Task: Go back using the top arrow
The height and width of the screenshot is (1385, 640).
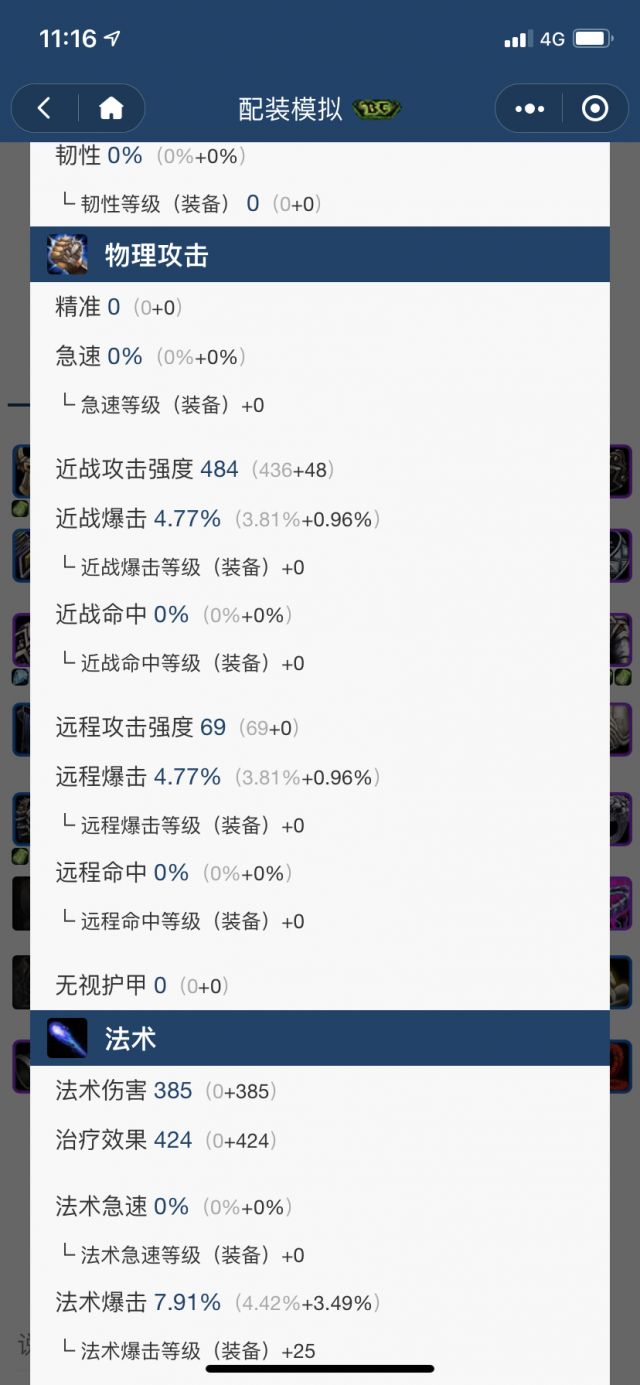Action: point(44,108)
